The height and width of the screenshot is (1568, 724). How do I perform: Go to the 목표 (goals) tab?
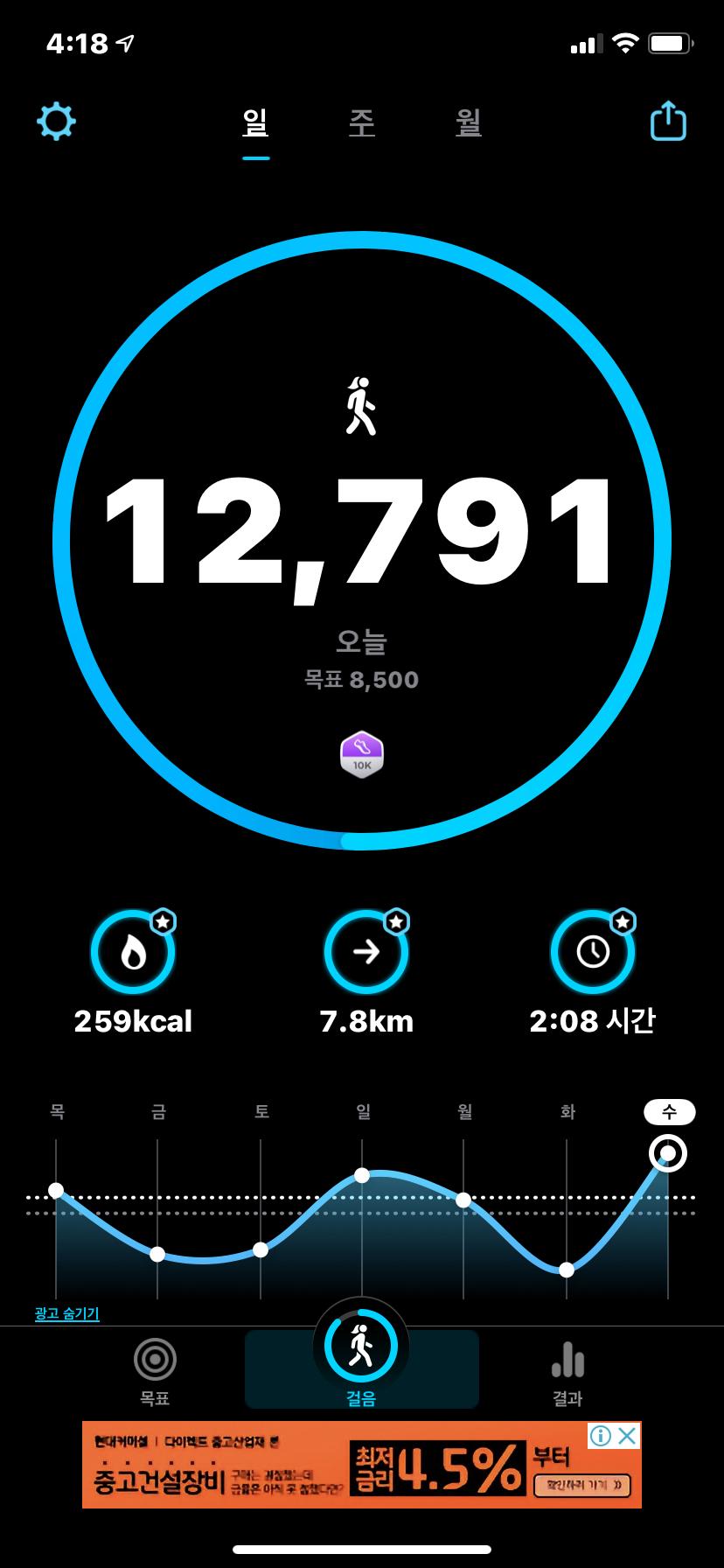(x=155, y=1369)
